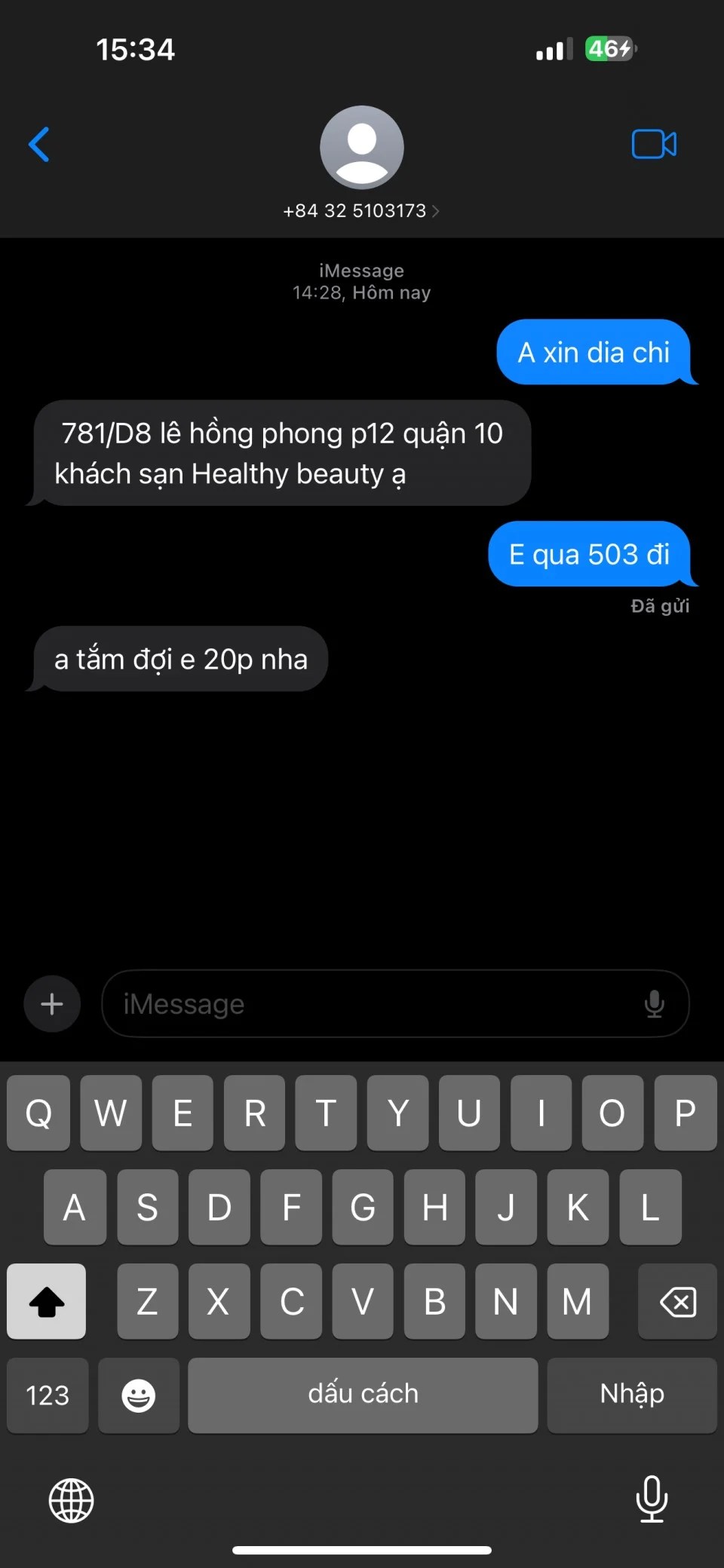Go back to the messages list
The image size is (724, 1568).
tap(39, 144)
